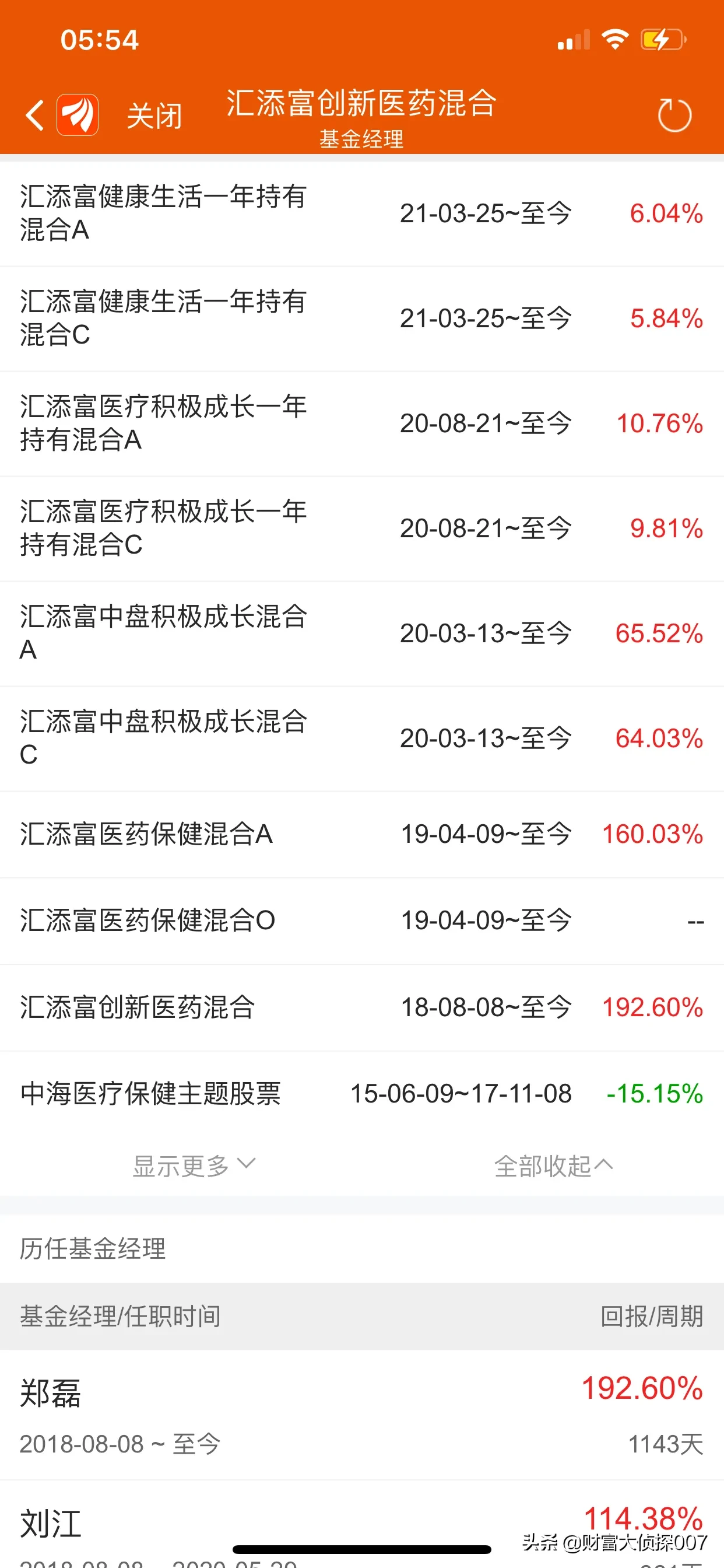The image size is (724, 1568).
Task: Refresh the fund manager page
Action: point(674,115)
